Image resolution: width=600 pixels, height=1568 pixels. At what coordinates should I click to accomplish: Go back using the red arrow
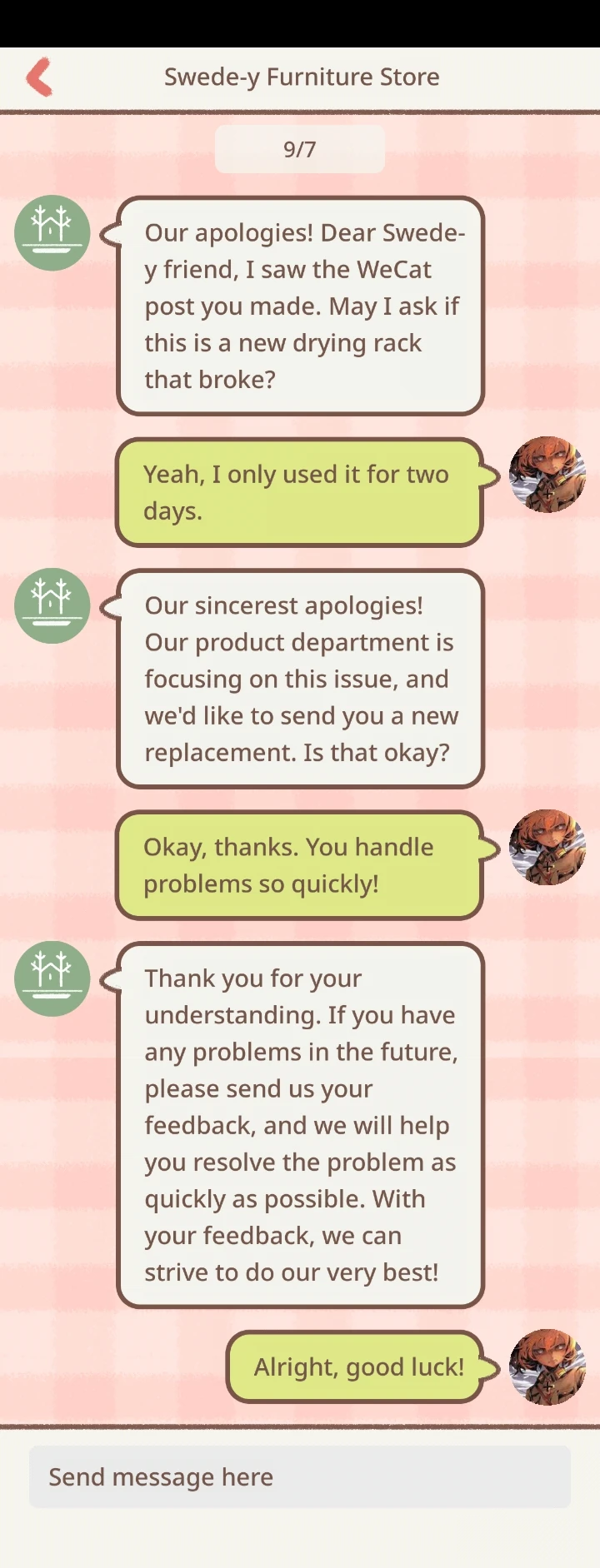click(x=39, y=77)
